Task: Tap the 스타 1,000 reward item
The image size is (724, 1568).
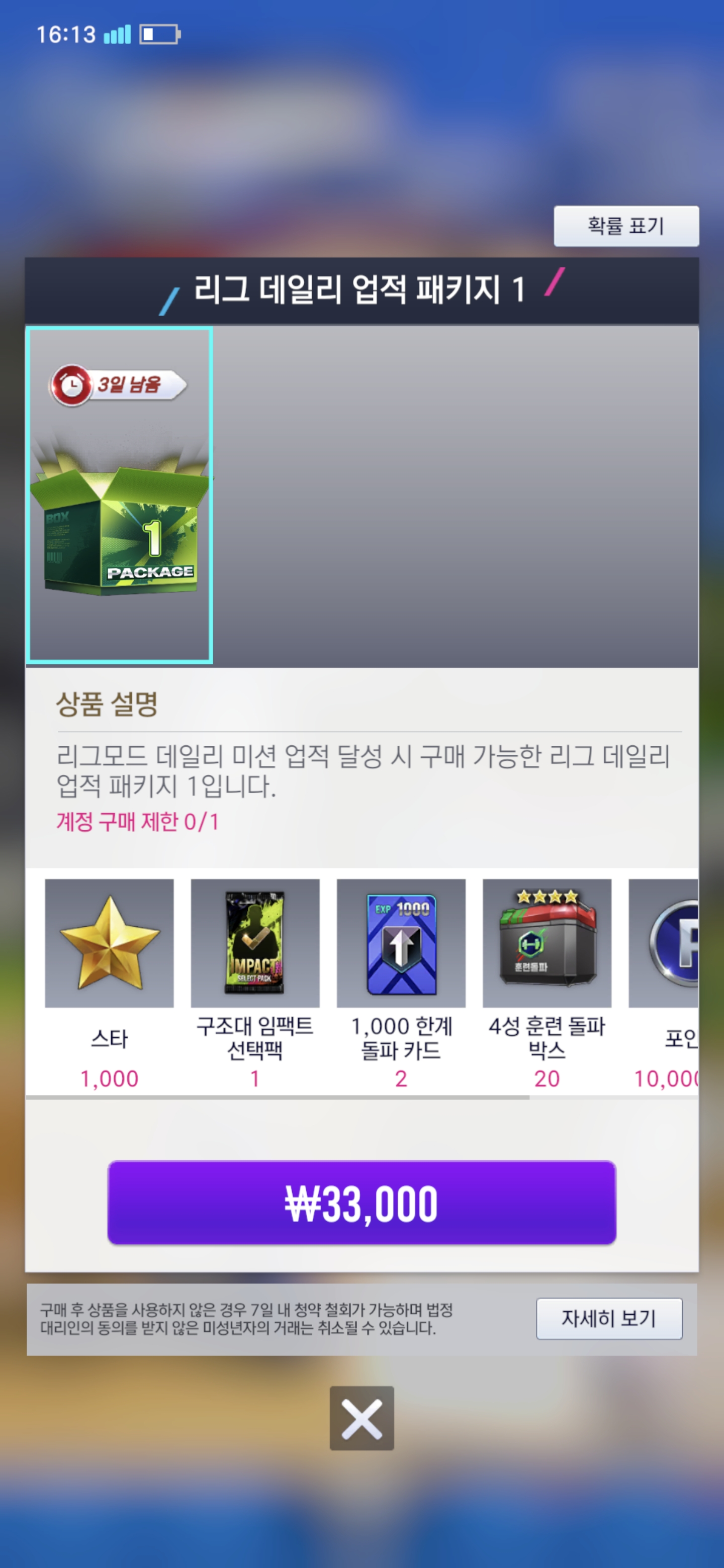Action: pos(109,943)
